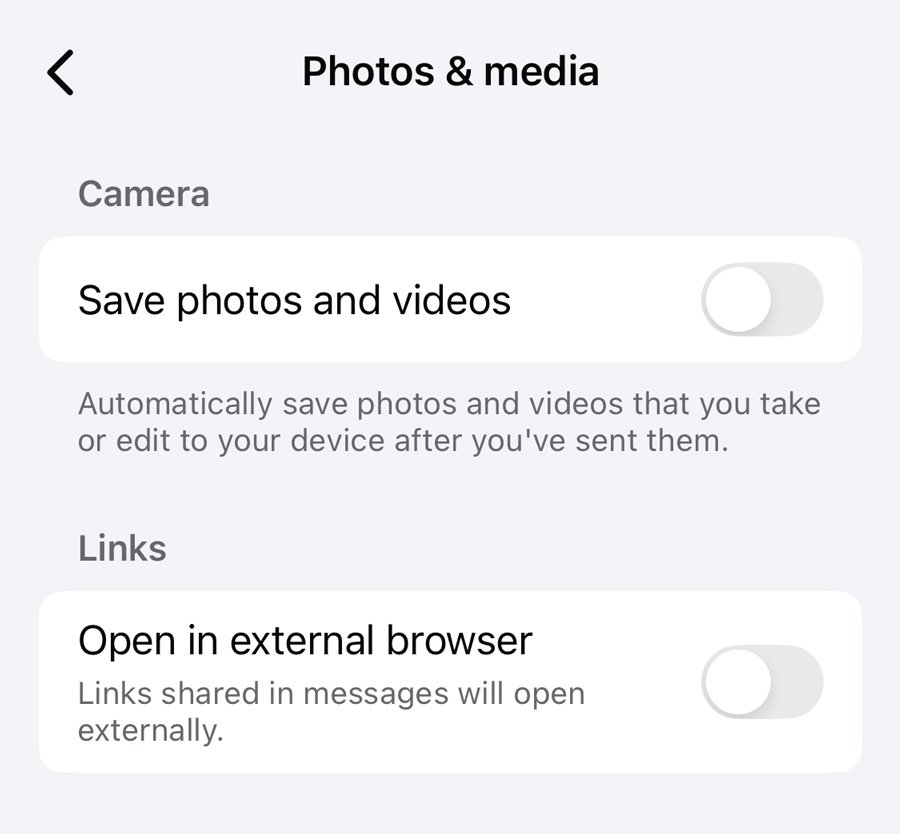
Task: Enable Save photos and videos switch
Action: pyautogui.click(x=762, y=299)
